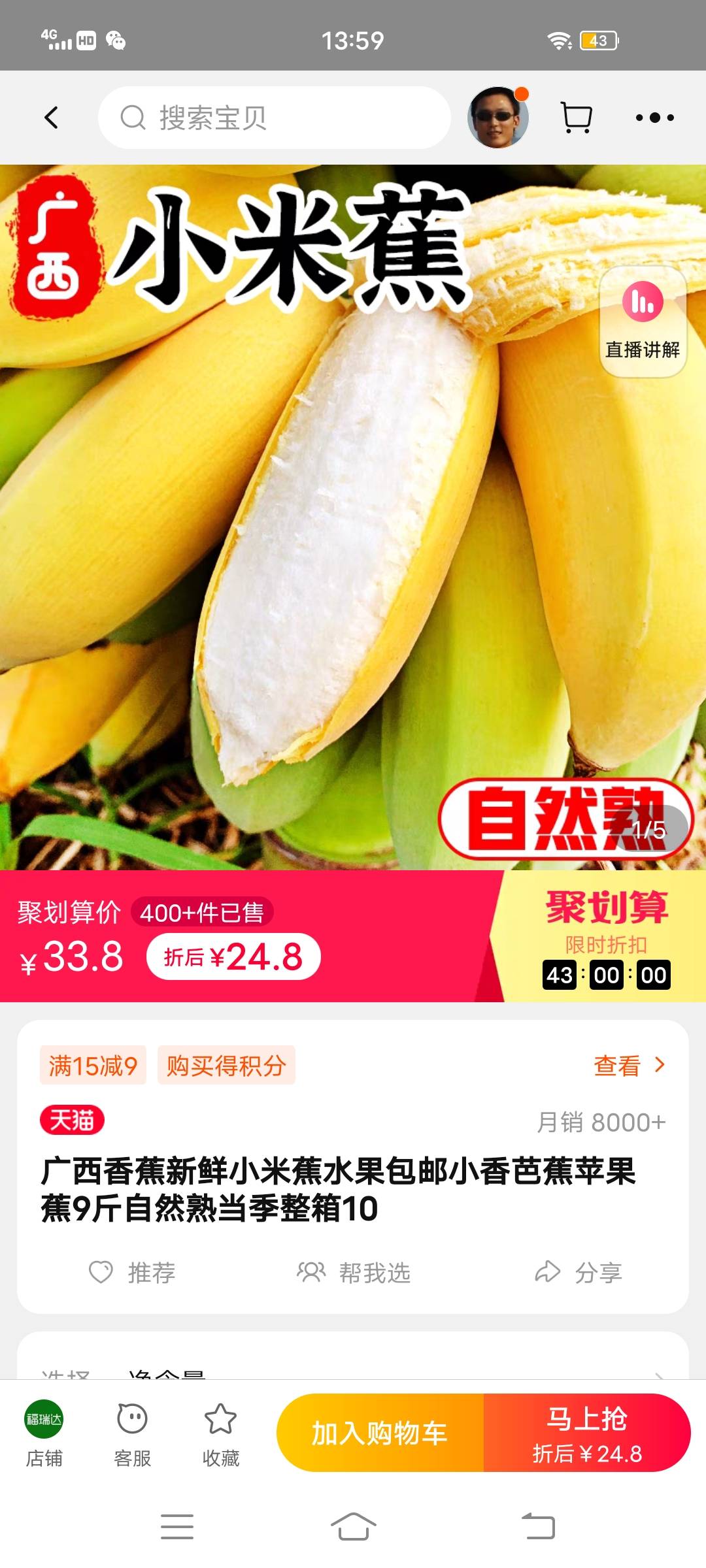706x1568 pixels.
Task: Tap the 折后¥24.8 discount price pill
Action: pyautogui.click(x=233, y=956)
